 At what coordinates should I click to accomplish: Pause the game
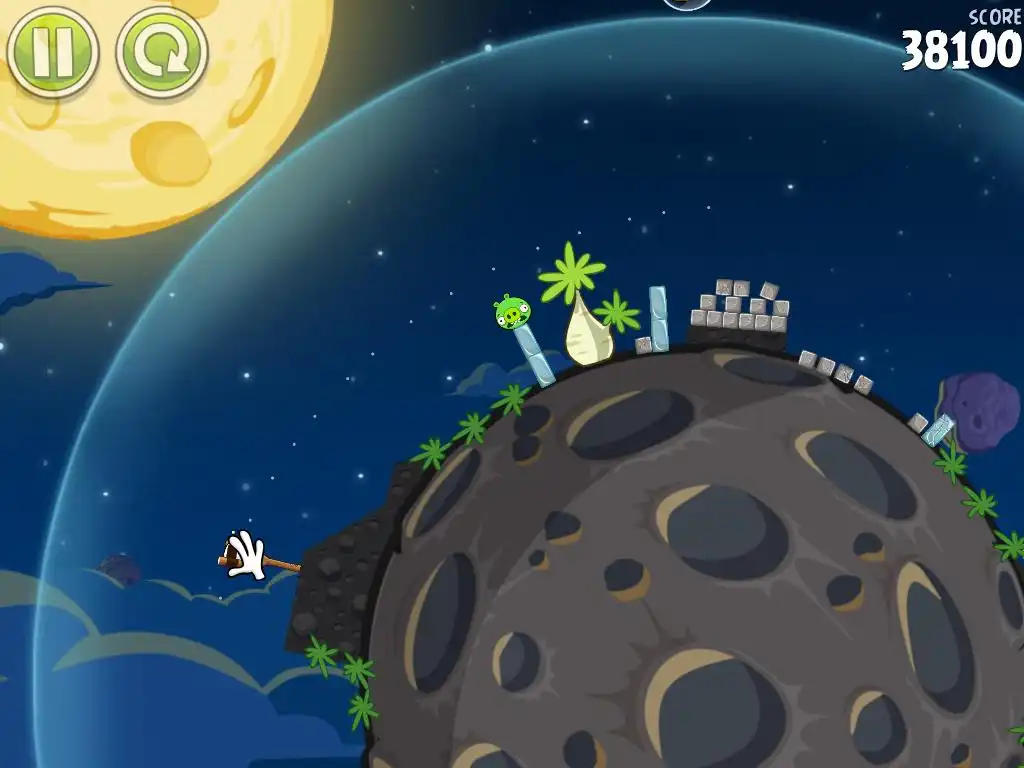click(x=52, y=52)
